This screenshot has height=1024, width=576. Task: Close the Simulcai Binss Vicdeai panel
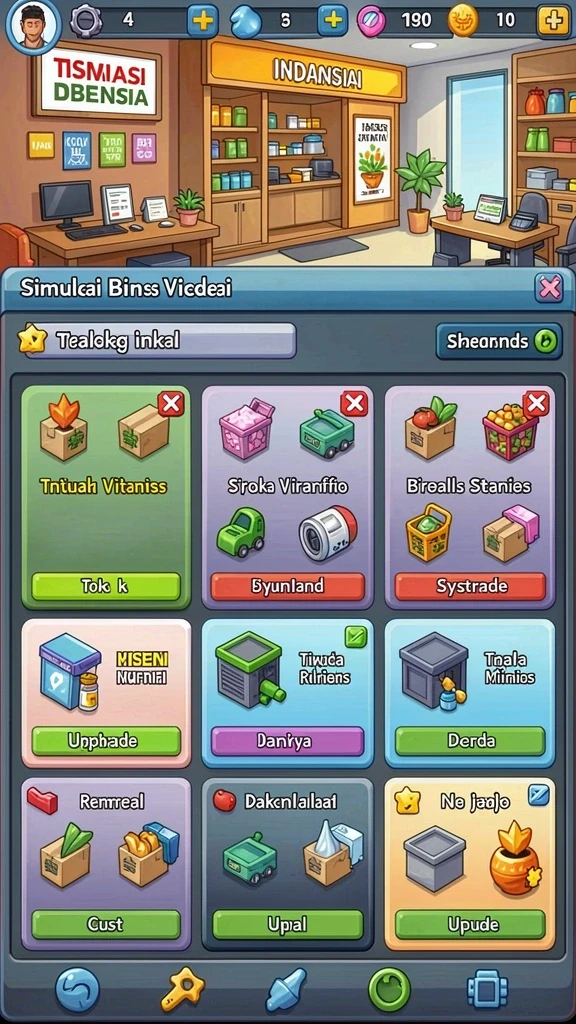549,287
